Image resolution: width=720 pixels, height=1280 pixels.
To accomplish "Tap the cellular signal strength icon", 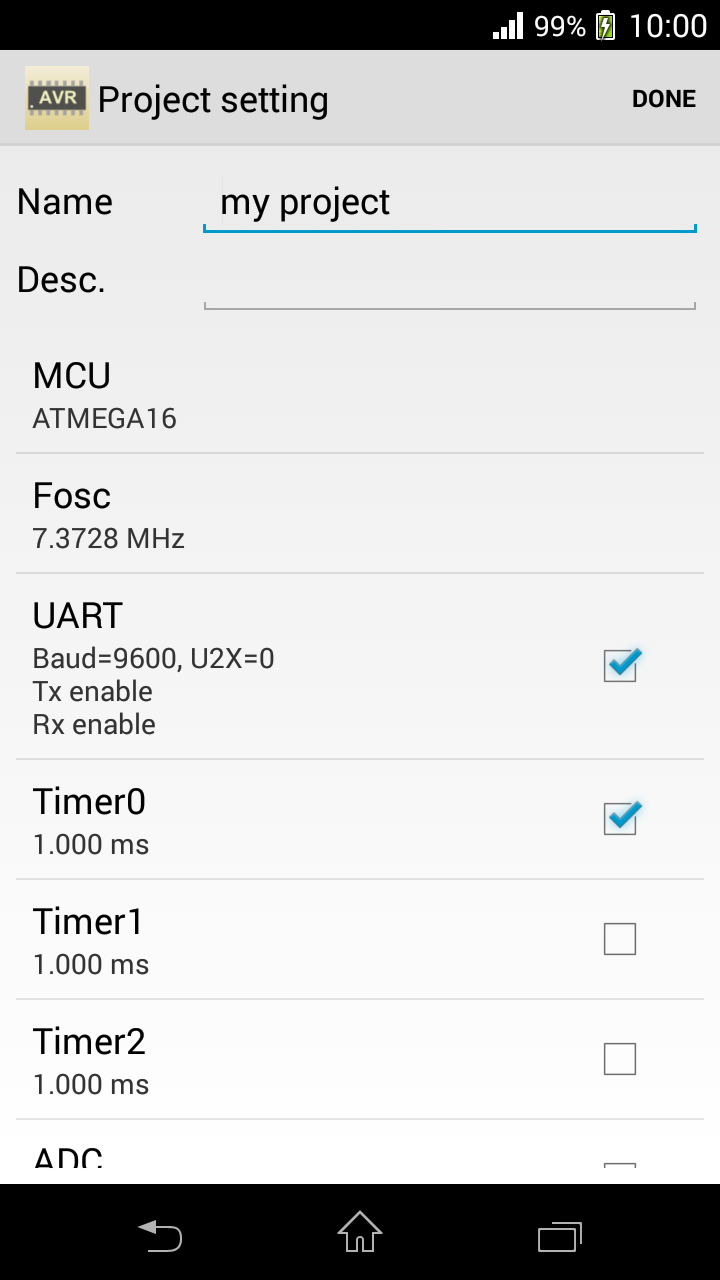I will pos(504,26).
